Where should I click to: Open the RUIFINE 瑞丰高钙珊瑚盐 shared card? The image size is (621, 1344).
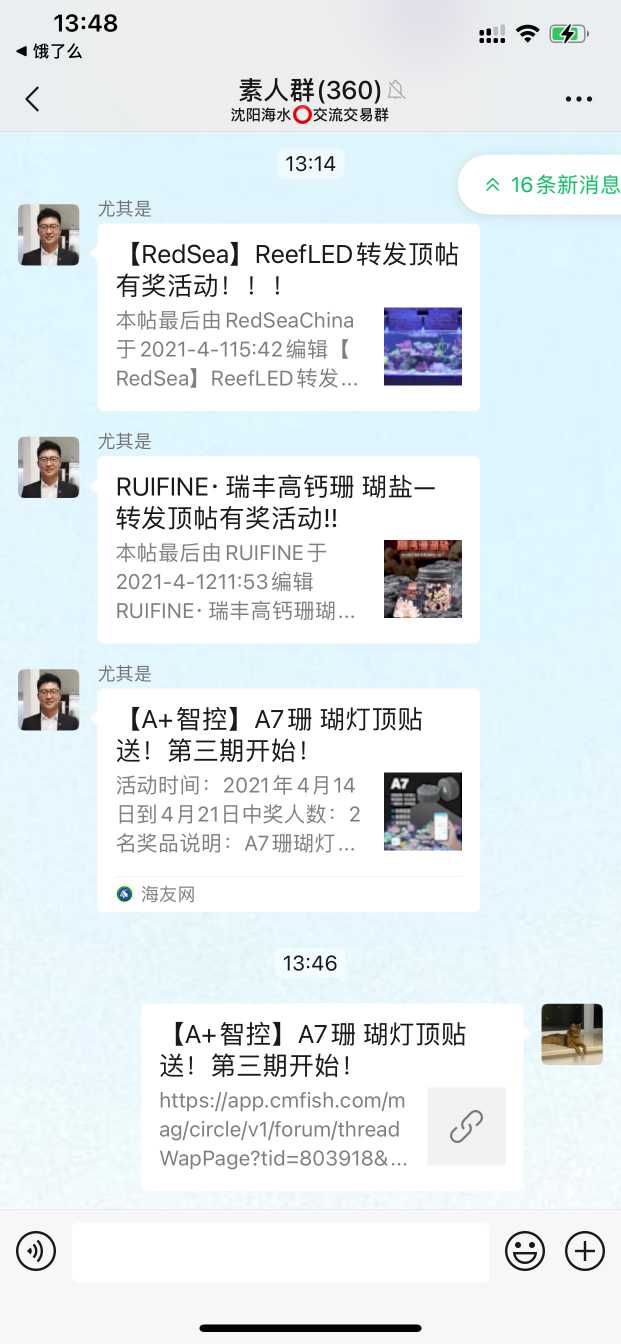click(288, 549)
